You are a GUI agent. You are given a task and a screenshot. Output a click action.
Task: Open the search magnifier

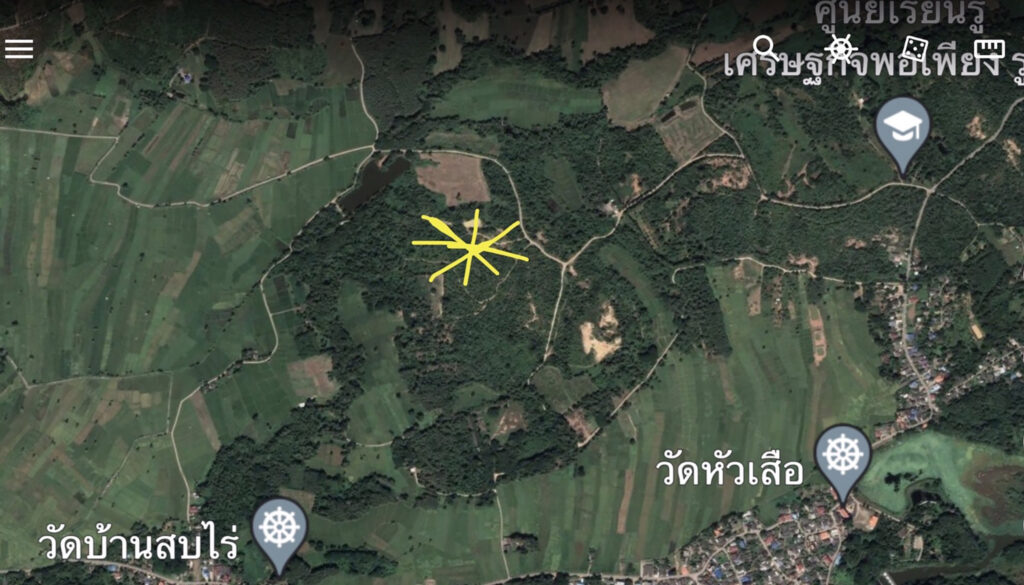(766, 47)
